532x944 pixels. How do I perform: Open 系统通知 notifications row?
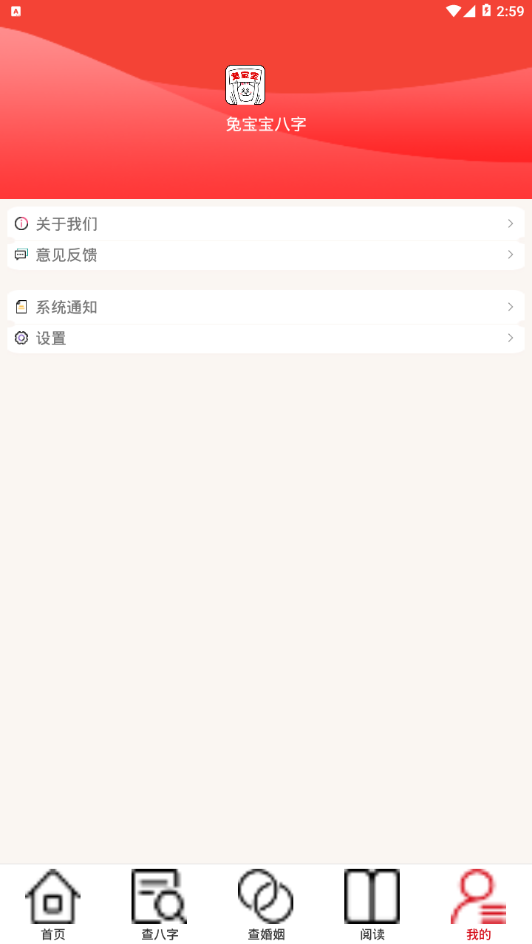click(265, 307)
